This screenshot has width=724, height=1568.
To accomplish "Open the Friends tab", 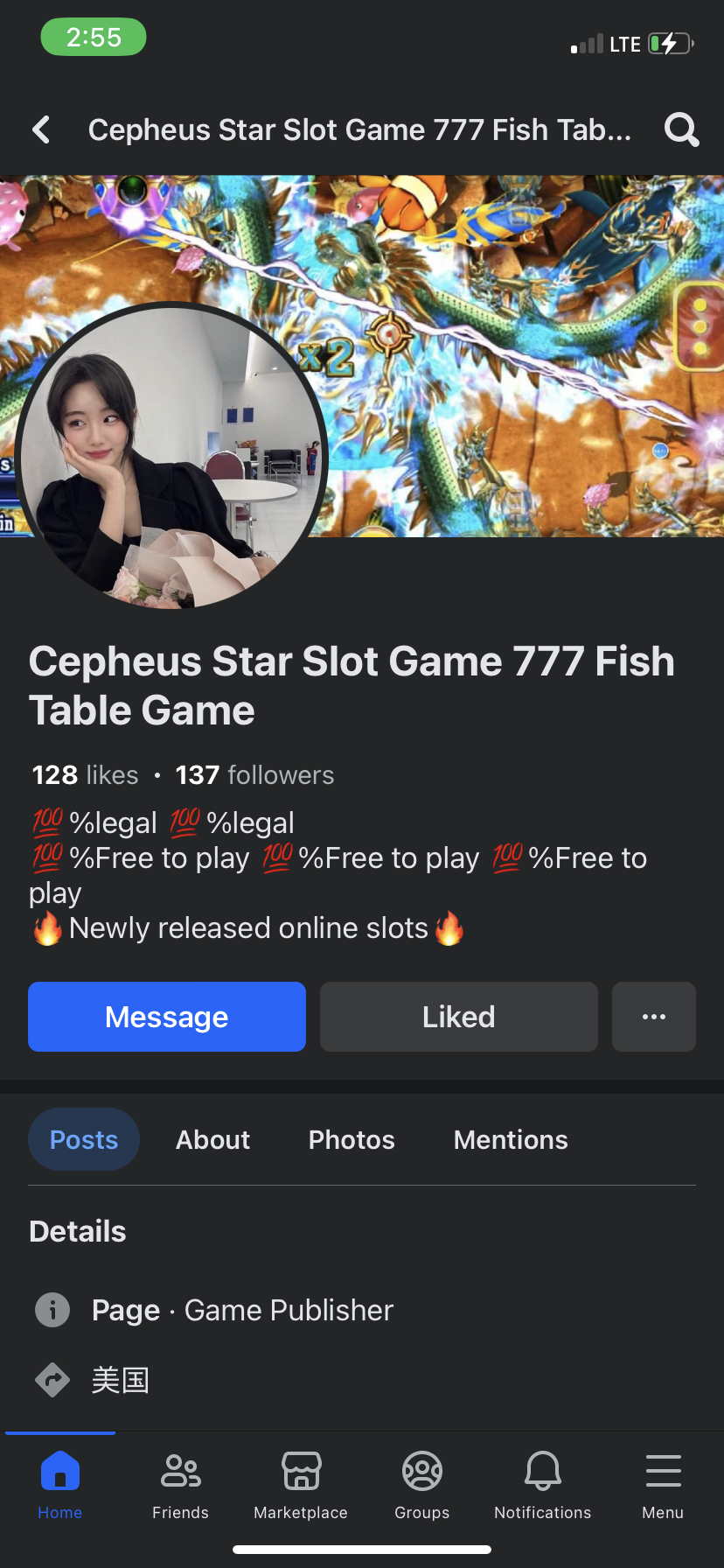I will click(181, 1485).
